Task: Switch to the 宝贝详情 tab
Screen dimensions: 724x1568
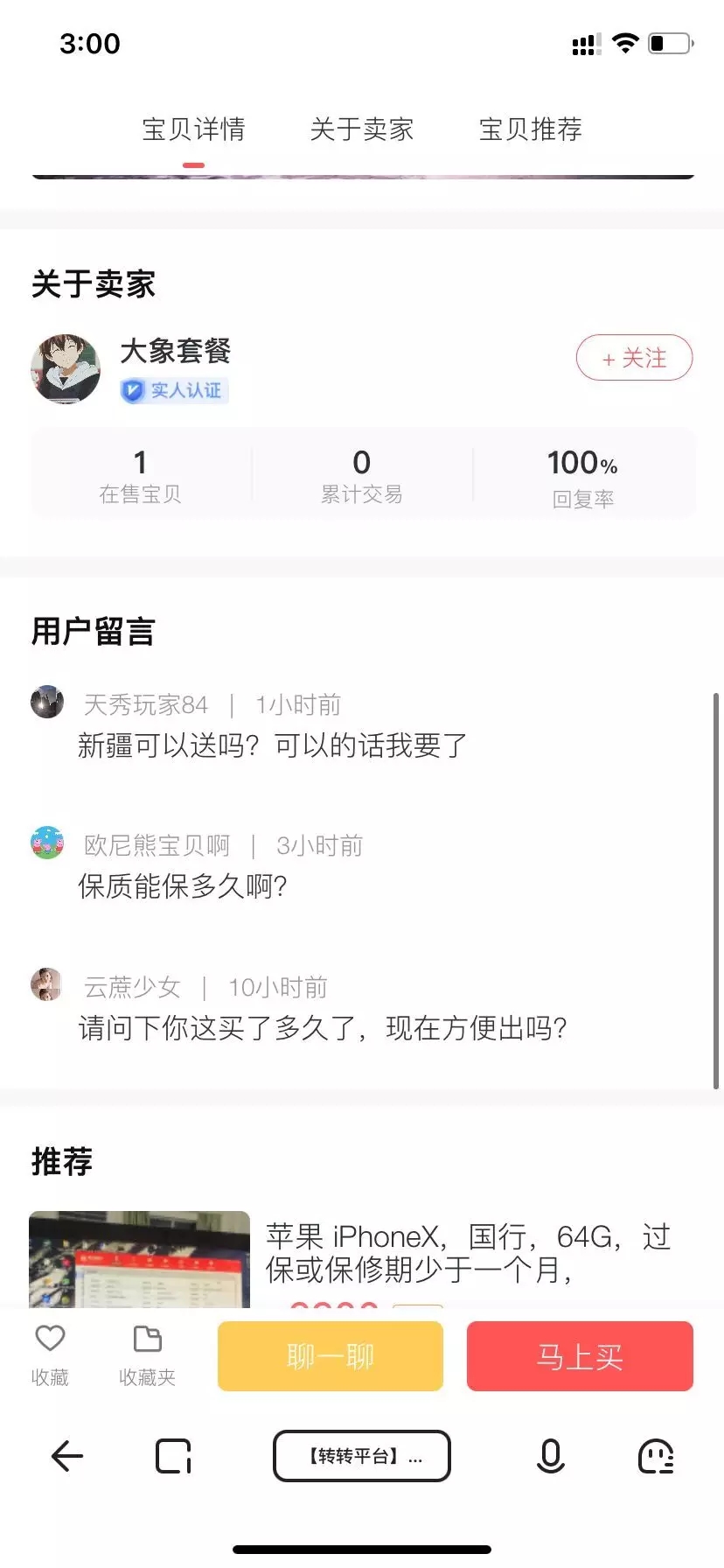Action: click(193, 129)
